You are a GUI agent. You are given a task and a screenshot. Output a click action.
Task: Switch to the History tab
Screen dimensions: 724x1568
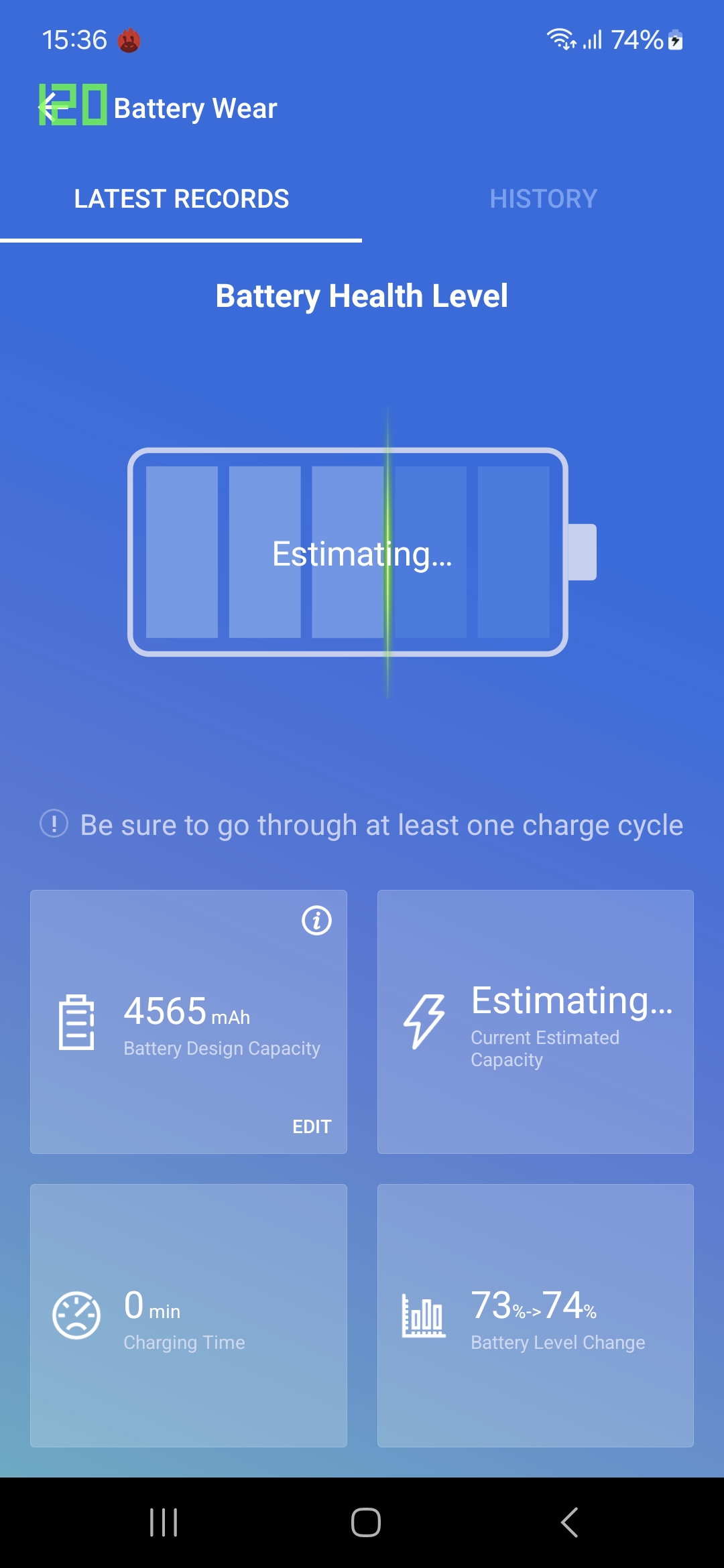click(x=543, y=199)
